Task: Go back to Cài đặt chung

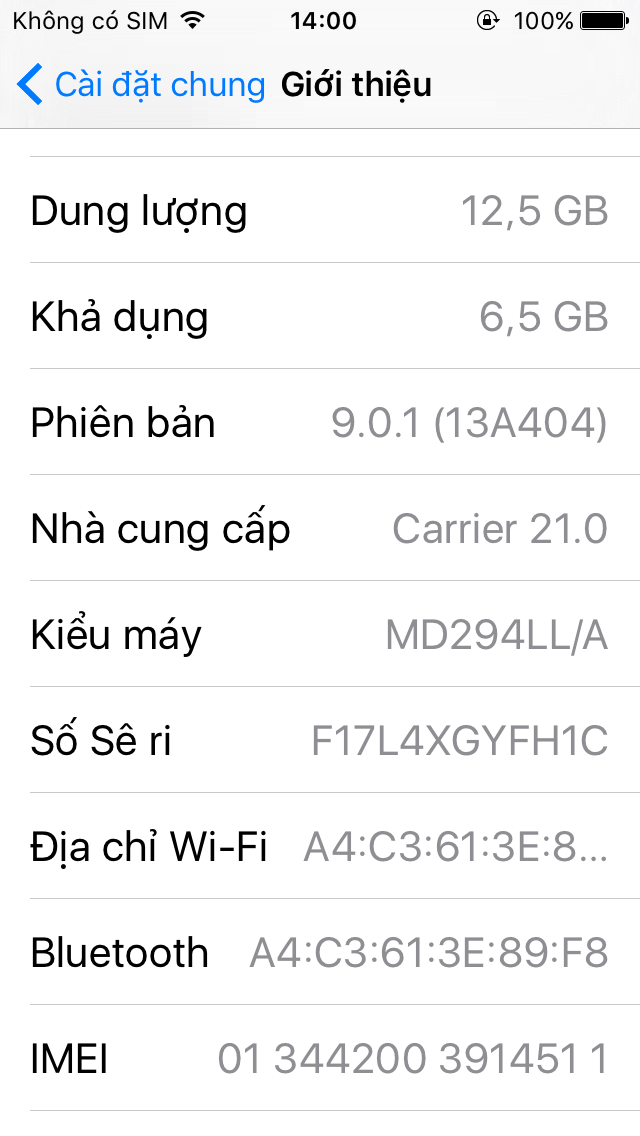Action: (140, 85)
